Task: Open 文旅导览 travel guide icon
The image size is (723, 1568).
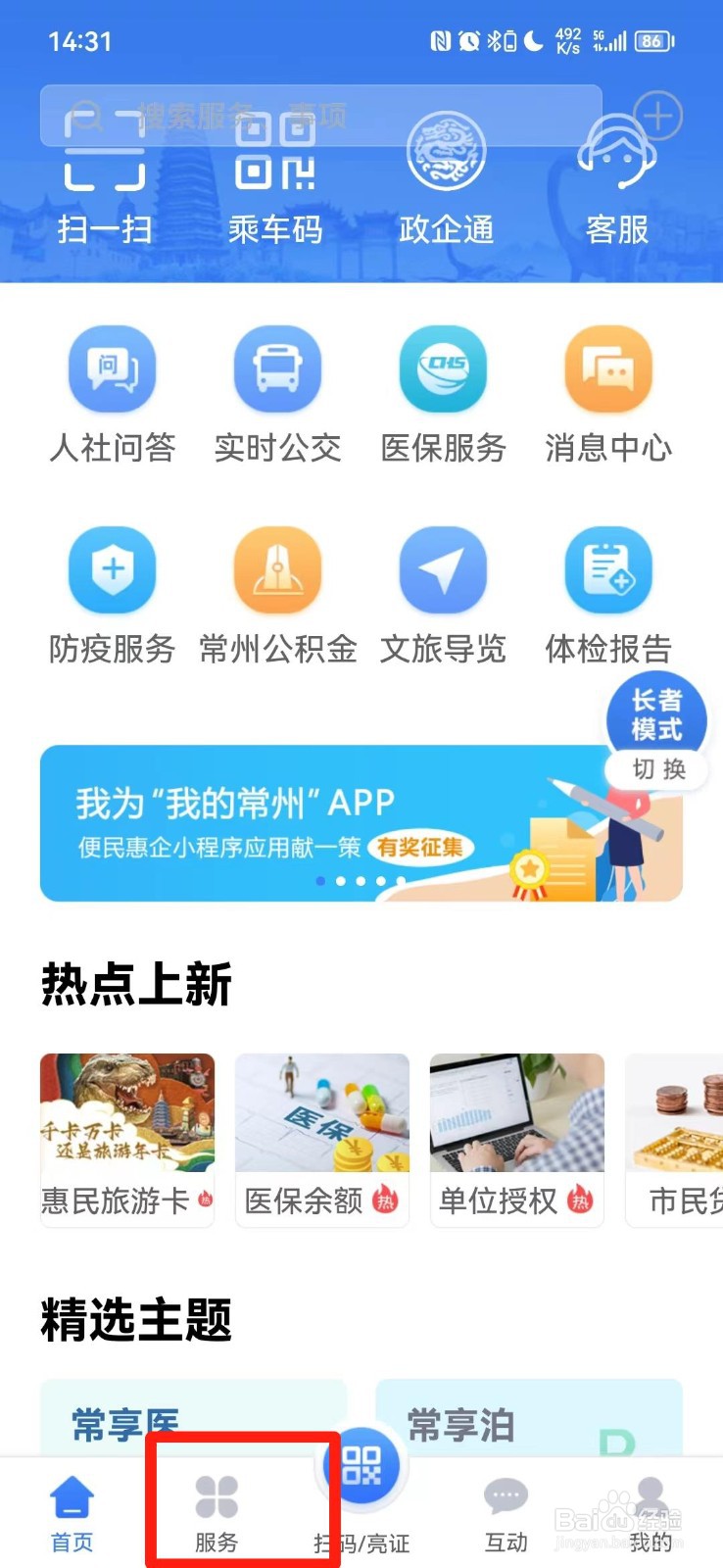Action: [444, 593]
